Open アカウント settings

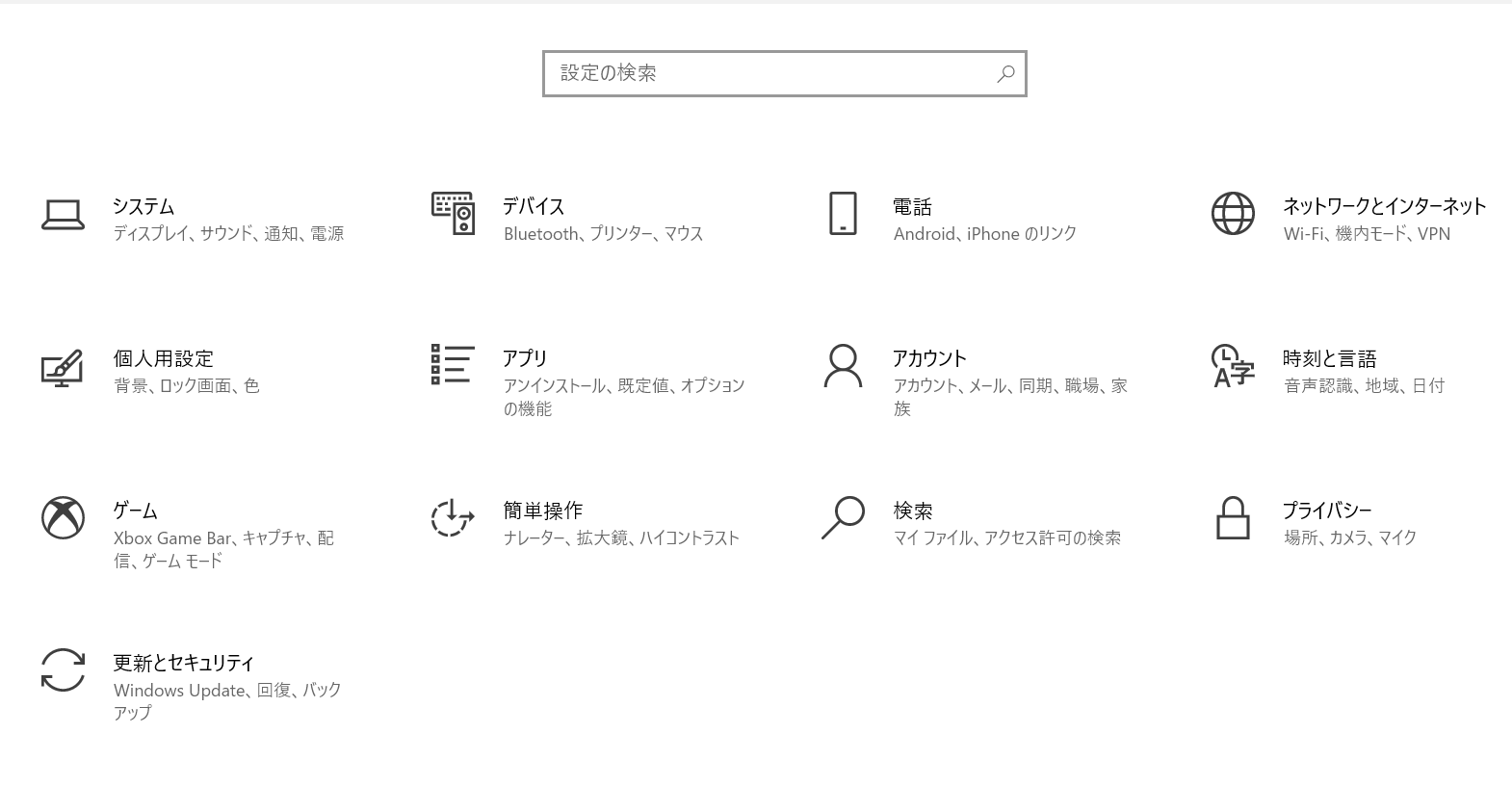[929, 359]
